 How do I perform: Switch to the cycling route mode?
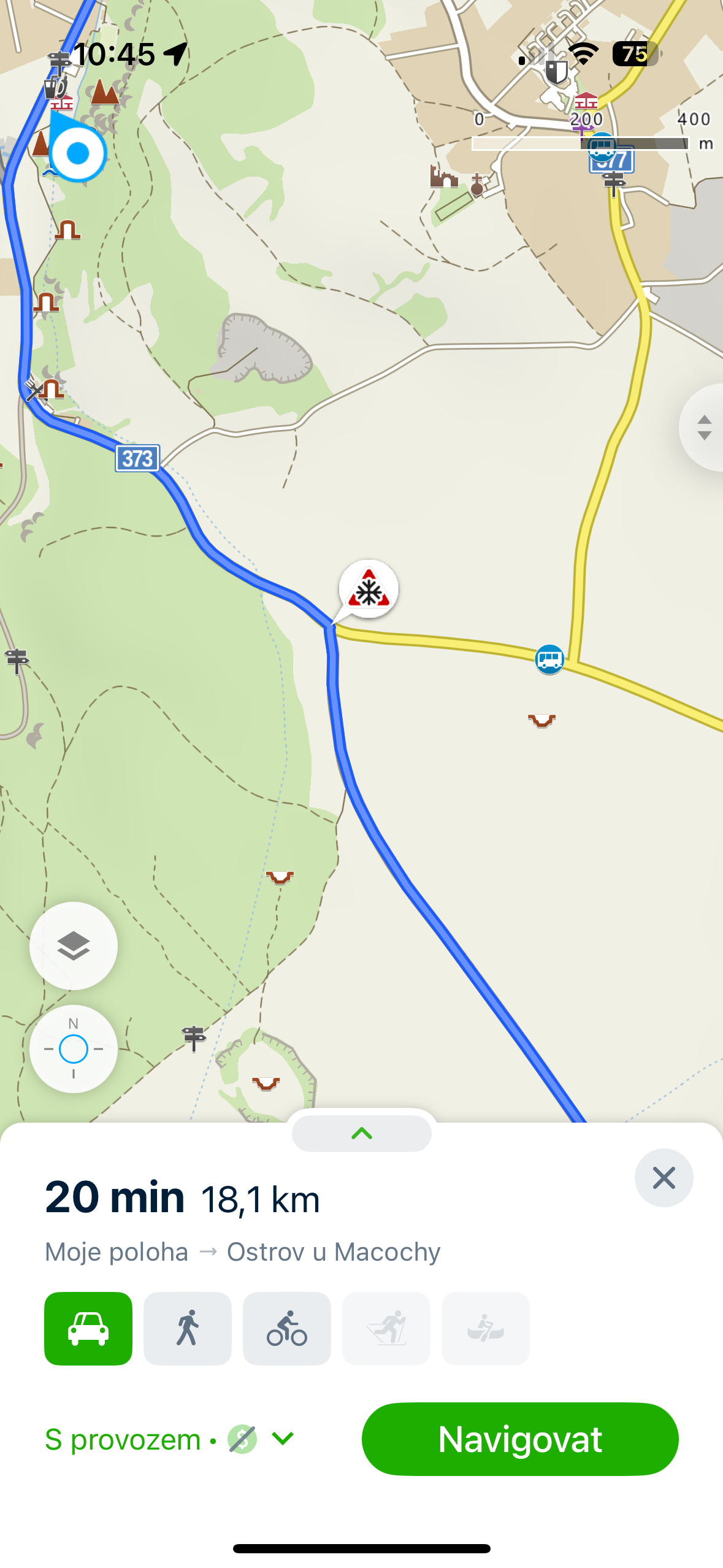[x=287, y=1328]
